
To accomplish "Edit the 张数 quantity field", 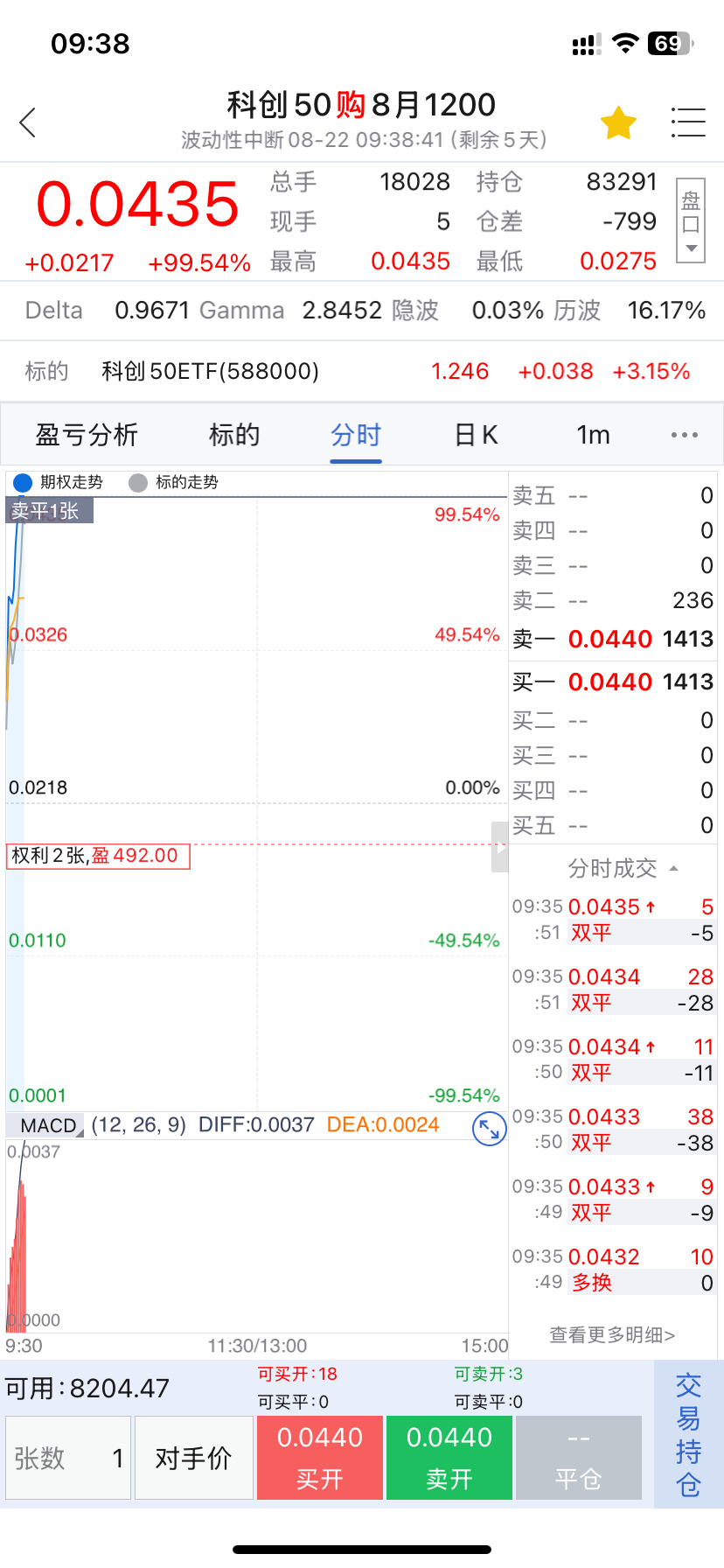I will (x=68, y=1458).
